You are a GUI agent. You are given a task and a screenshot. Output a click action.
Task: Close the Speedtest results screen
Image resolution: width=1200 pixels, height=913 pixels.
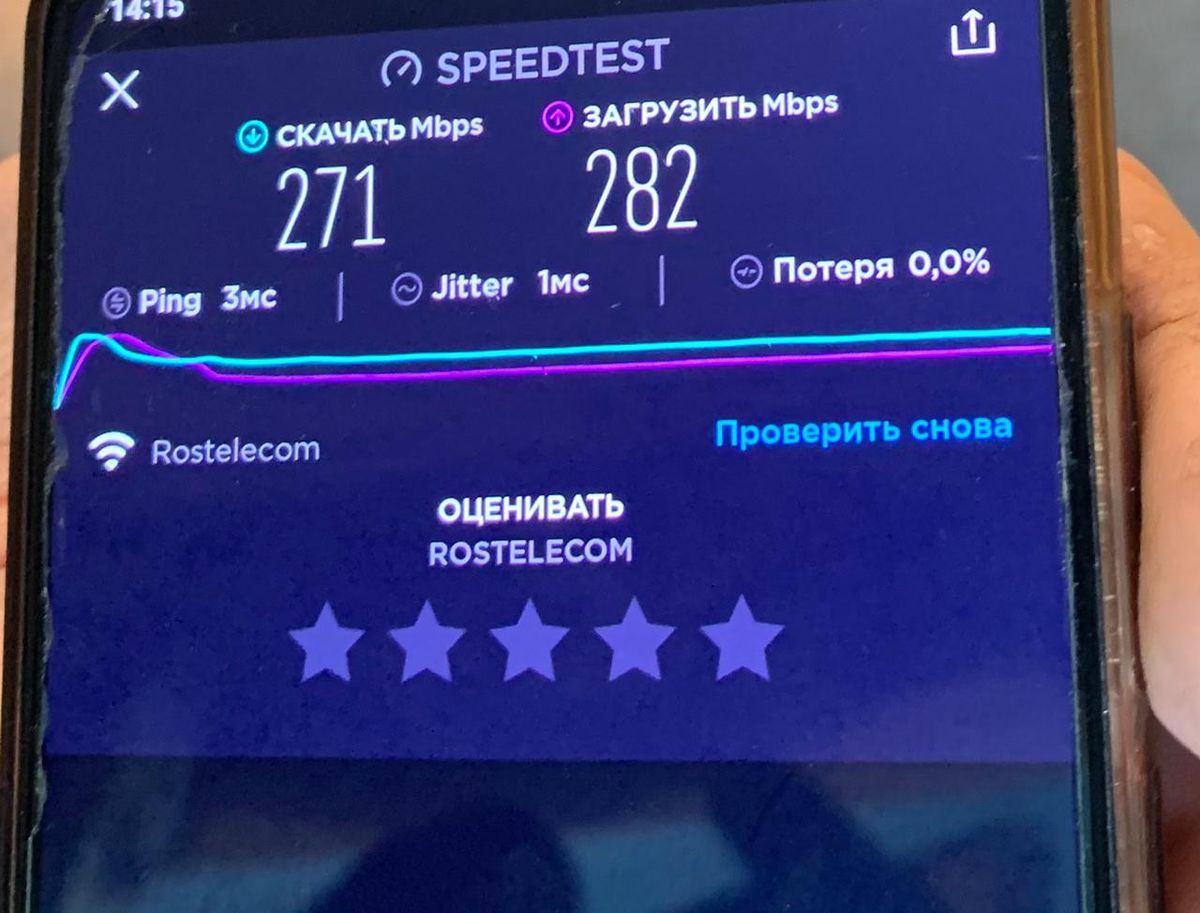121,93
